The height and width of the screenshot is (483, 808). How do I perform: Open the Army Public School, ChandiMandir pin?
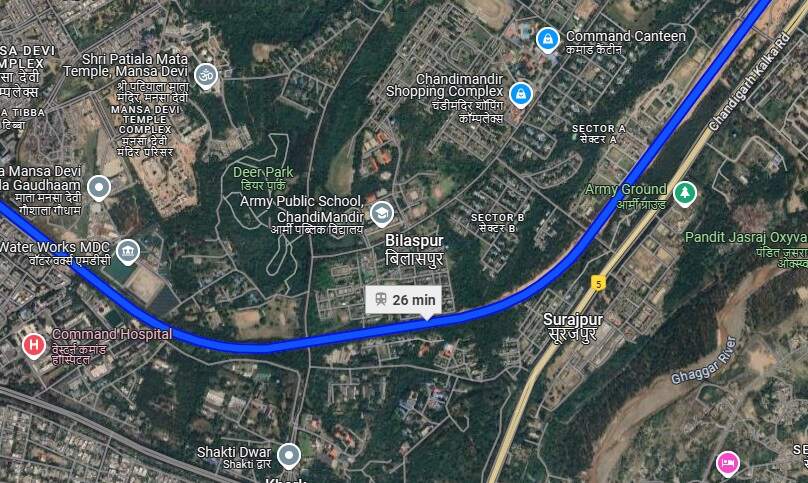(381, 213)
